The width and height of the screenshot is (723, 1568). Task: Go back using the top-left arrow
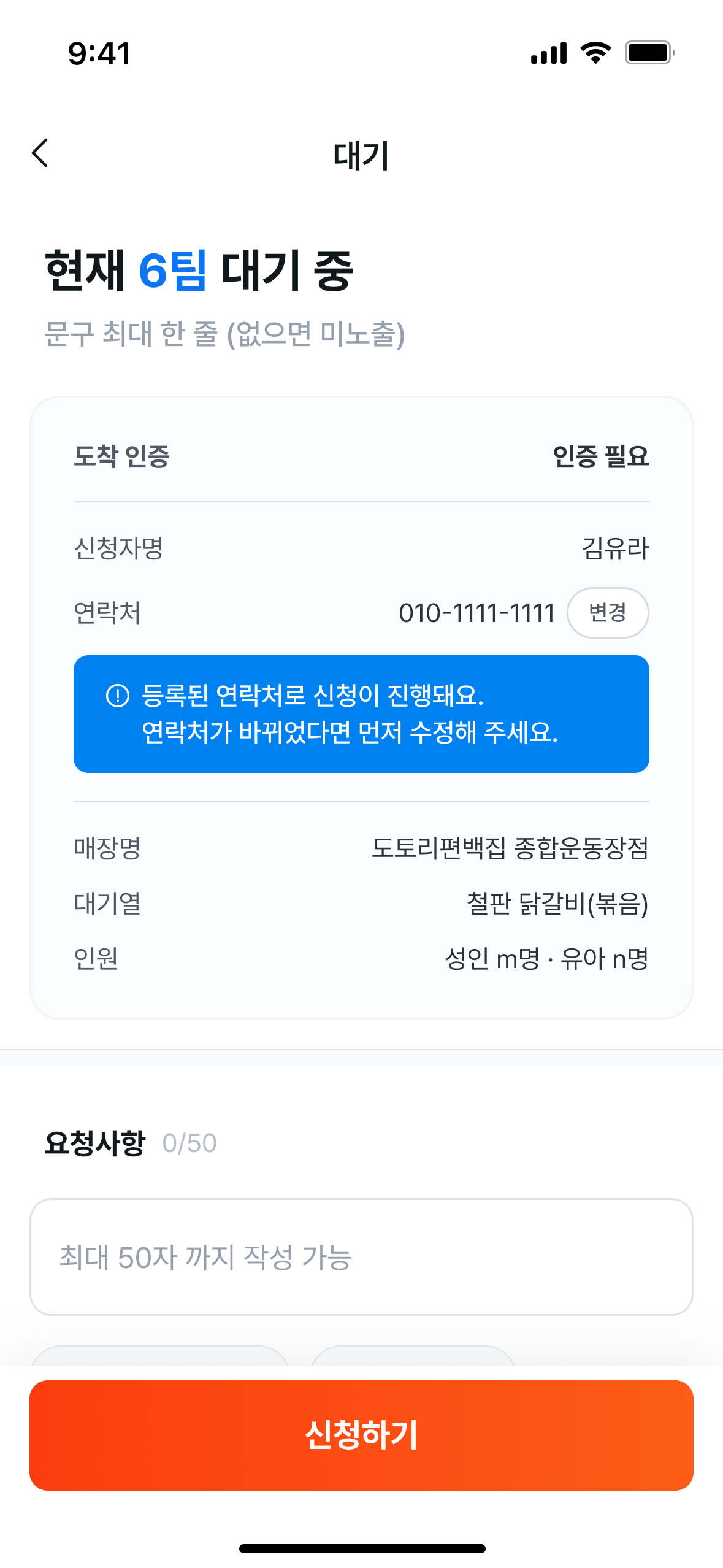point(40,153)
